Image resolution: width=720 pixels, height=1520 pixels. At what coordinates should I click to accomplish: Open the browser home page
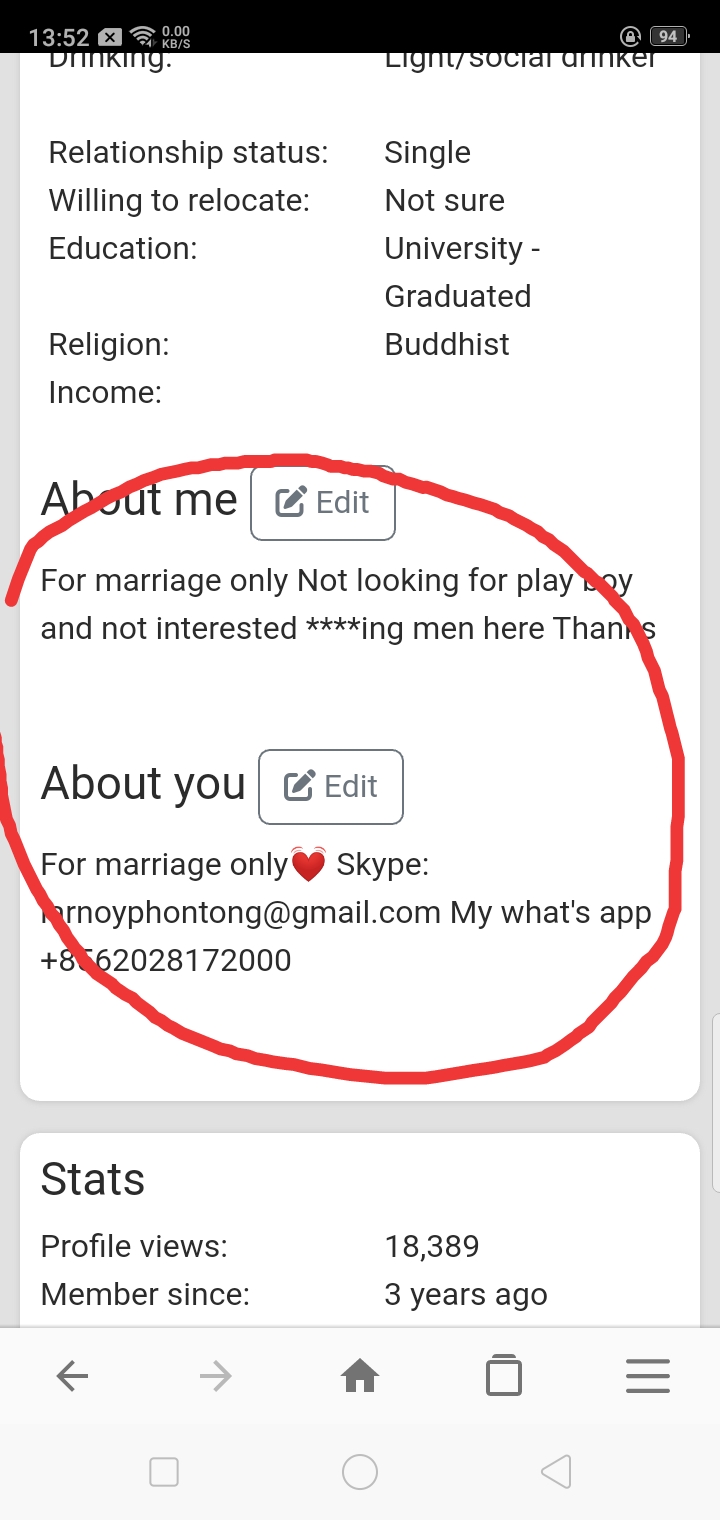click(360, 1377)
